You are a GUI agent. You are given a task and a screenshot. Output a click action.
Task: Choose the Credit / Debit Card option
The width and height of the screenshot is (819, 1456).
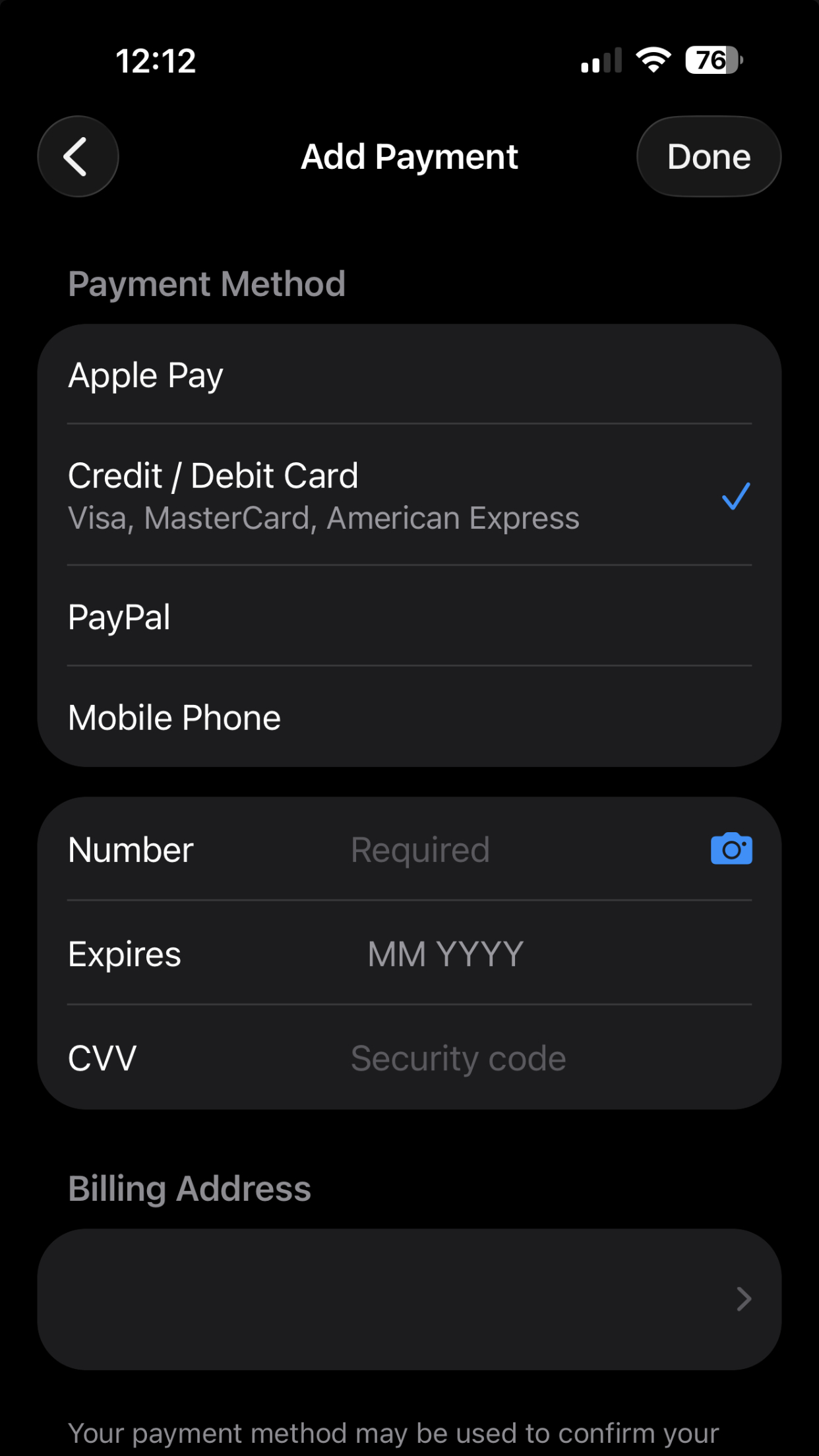point(409,495)
